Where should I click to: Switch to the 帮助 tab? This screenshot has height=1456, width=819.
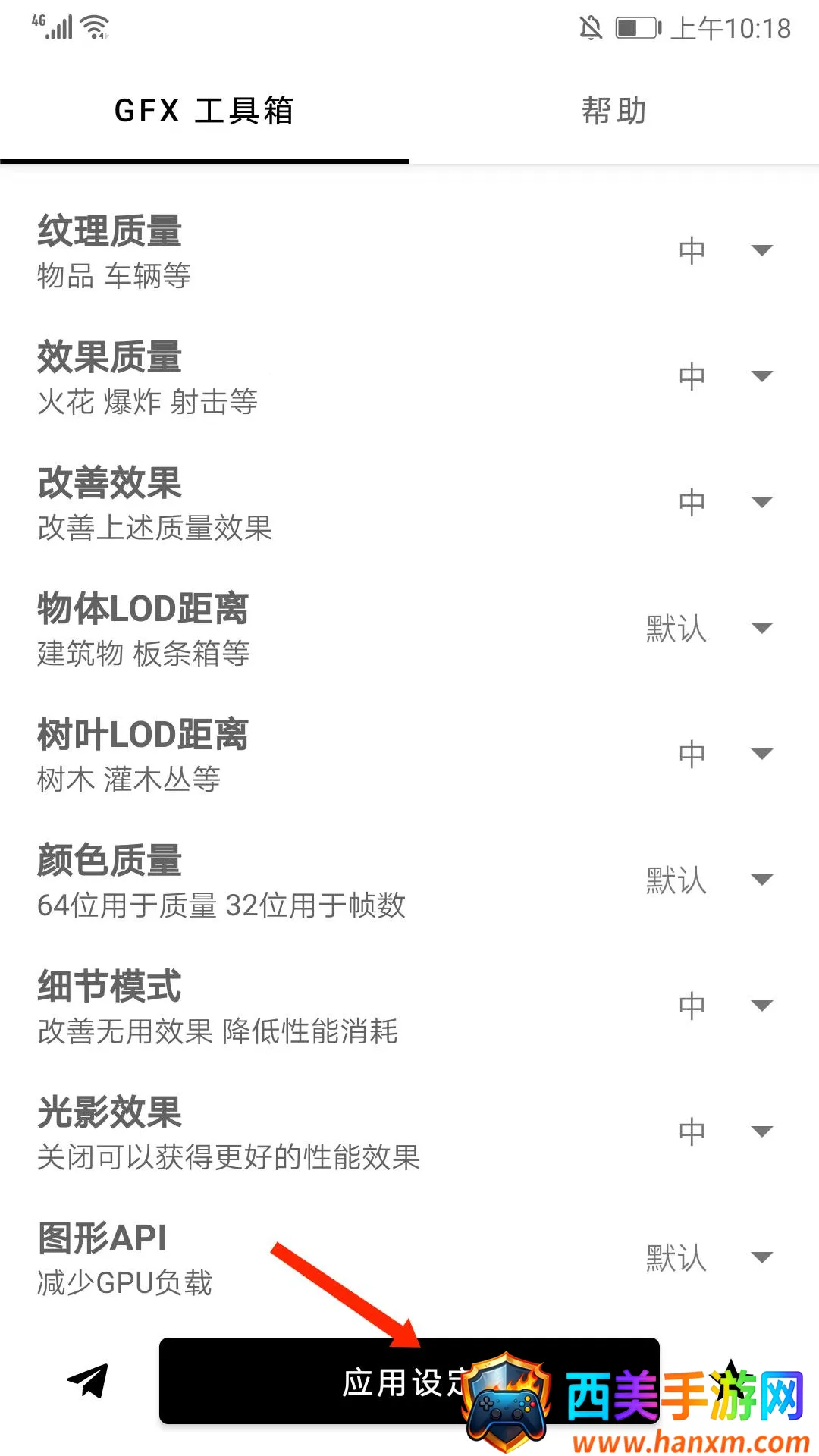coord(613,111)
